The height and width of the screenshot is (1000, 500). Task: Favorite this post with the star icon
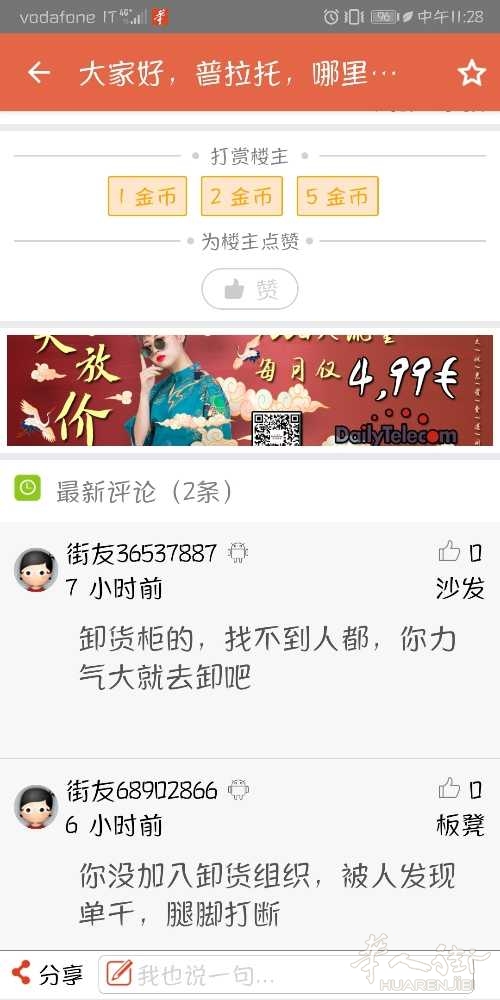[x=472, y=73]
